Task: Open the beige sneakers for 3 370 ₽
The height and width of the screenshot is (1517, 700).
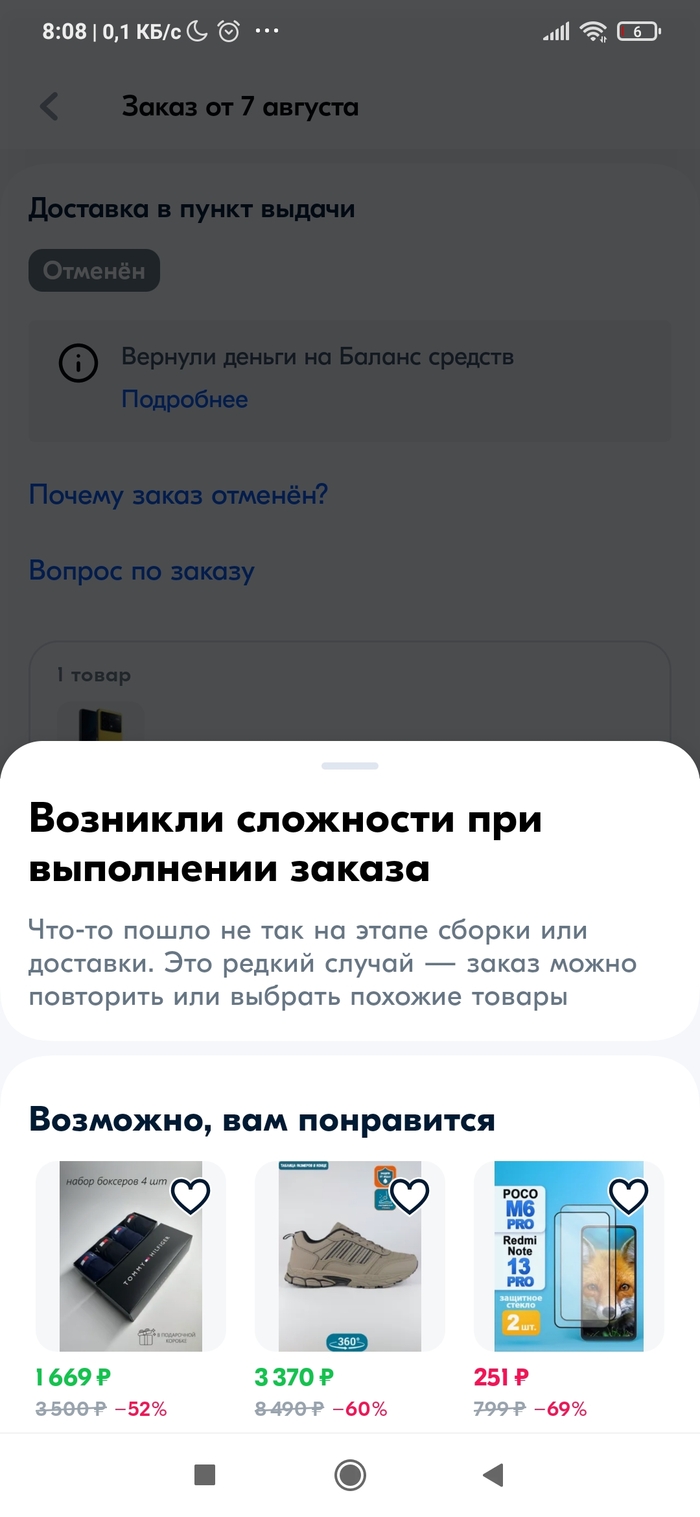Action: [349, 1257]
